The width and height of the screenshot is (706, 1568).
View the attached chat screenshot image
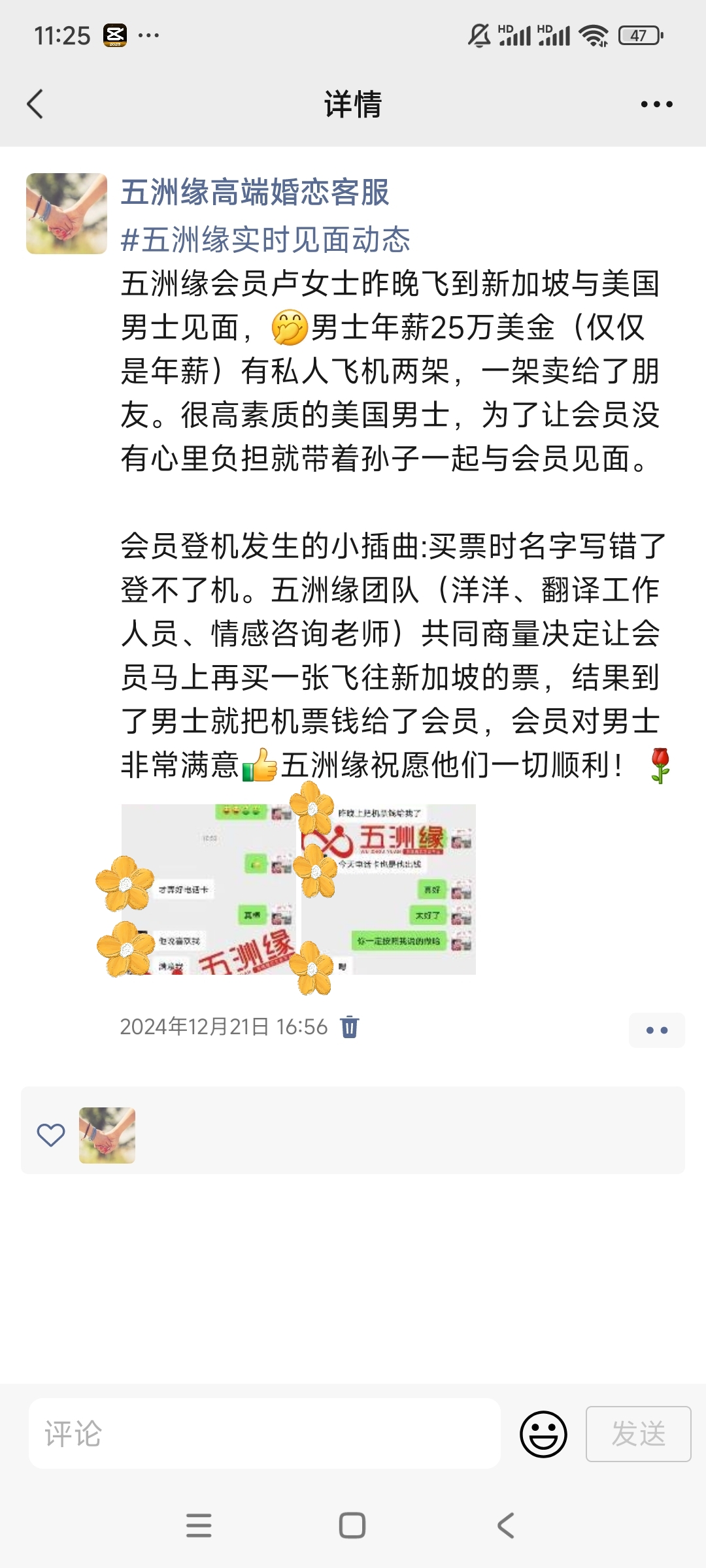[x=298, y=890]
